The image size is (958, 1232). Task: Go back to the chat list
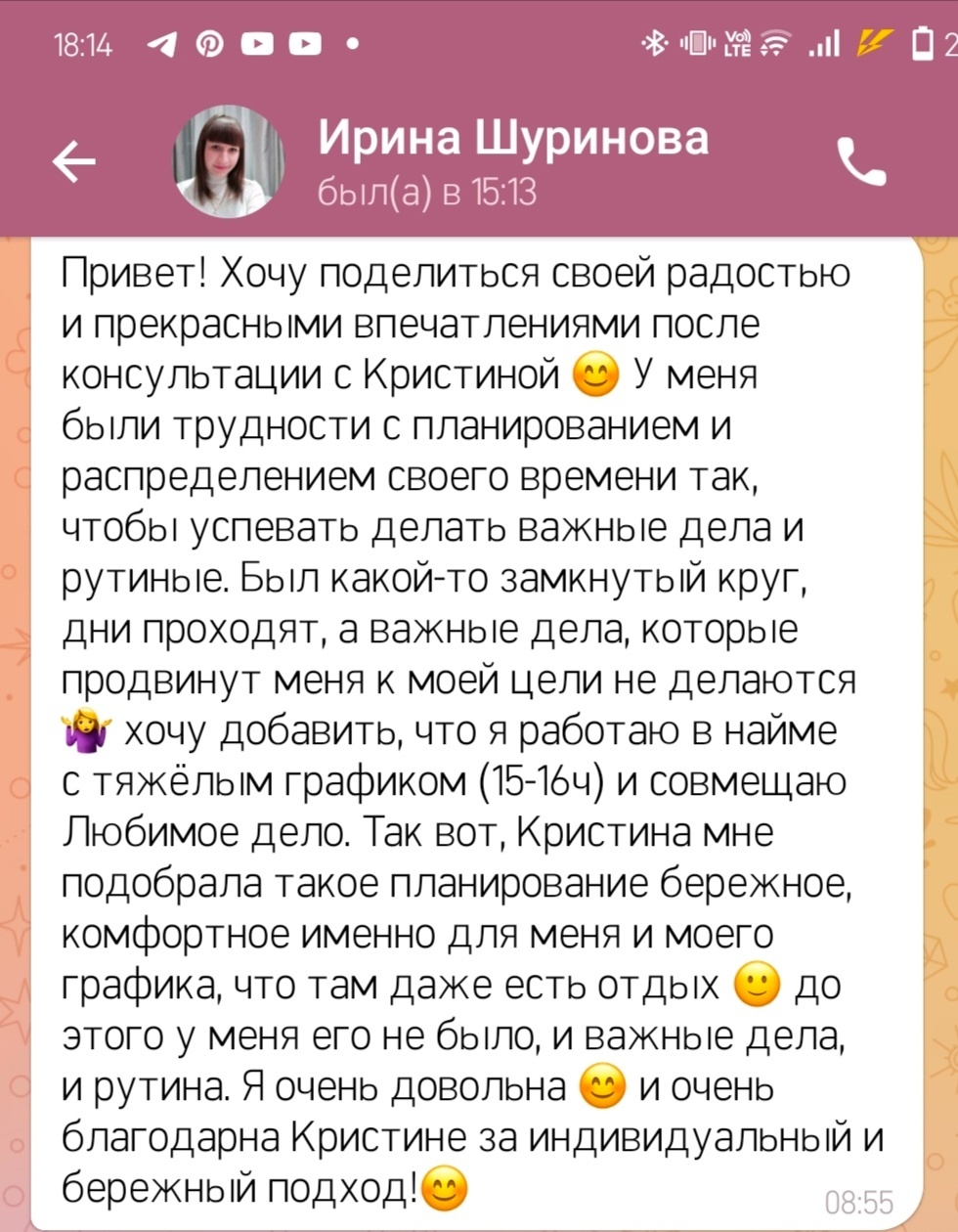coord(73,161)
